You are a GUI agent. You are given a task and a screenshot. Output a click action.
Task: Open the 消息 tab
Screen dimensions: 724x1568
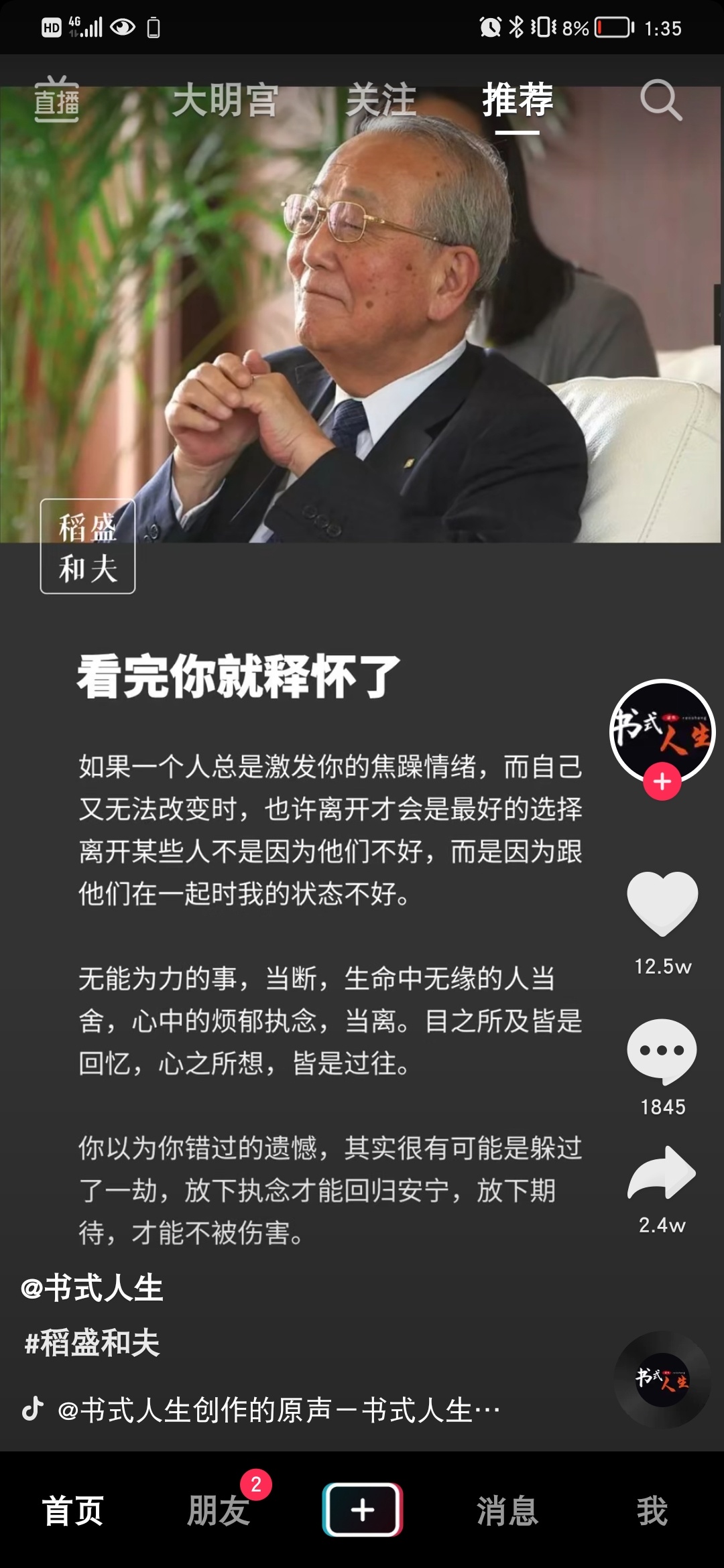tap(507, 1511)
